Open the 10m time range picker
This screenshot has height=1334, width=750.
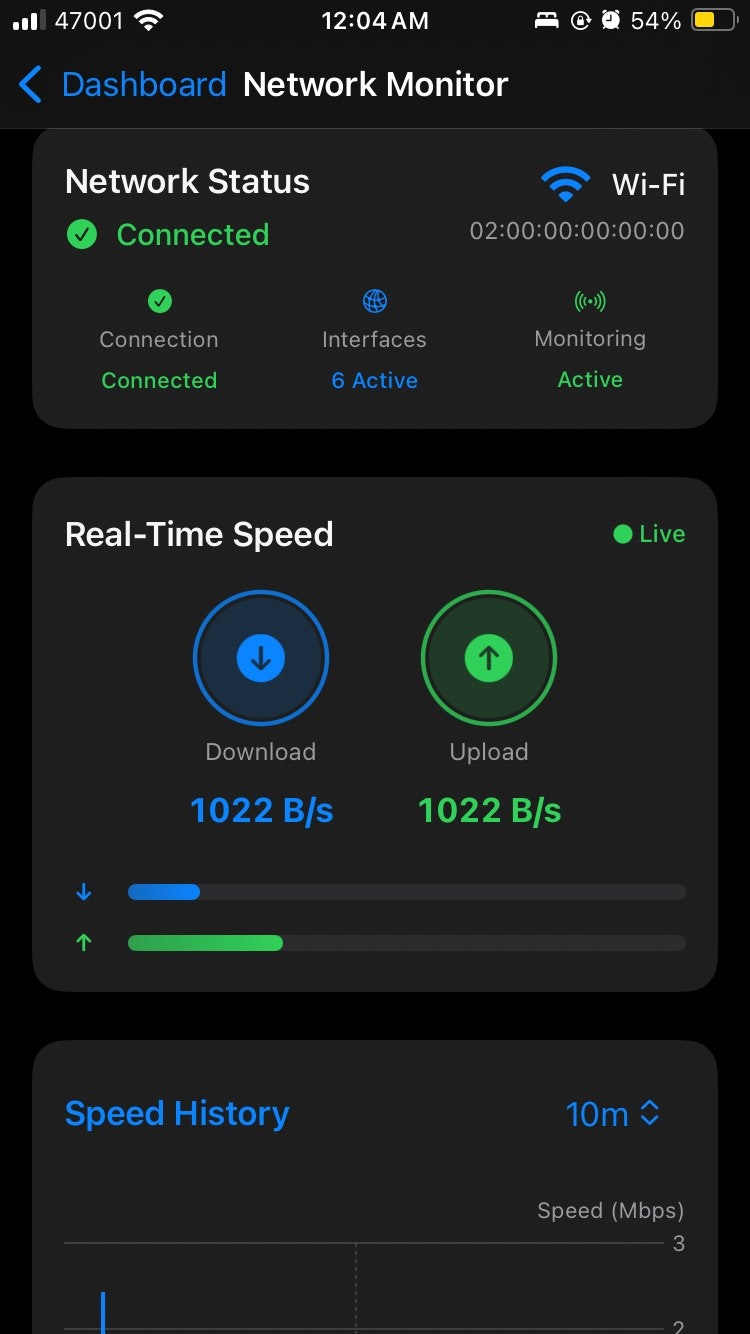[612, 1113]
